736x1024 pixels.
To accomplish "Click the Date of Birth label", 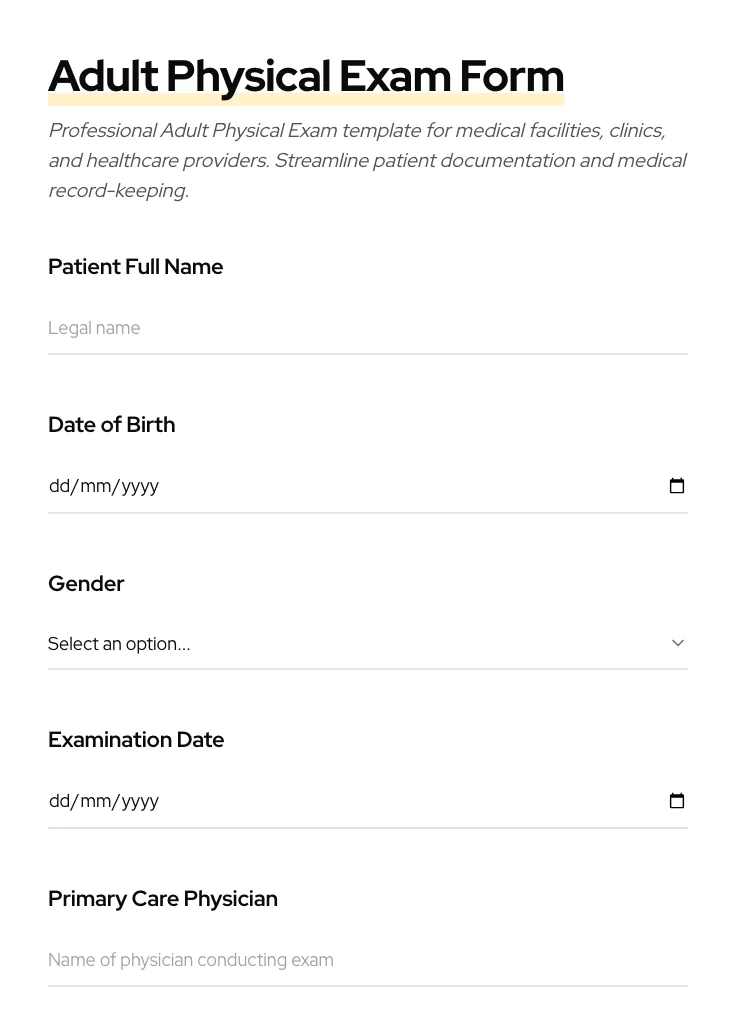I will [111, 424].
